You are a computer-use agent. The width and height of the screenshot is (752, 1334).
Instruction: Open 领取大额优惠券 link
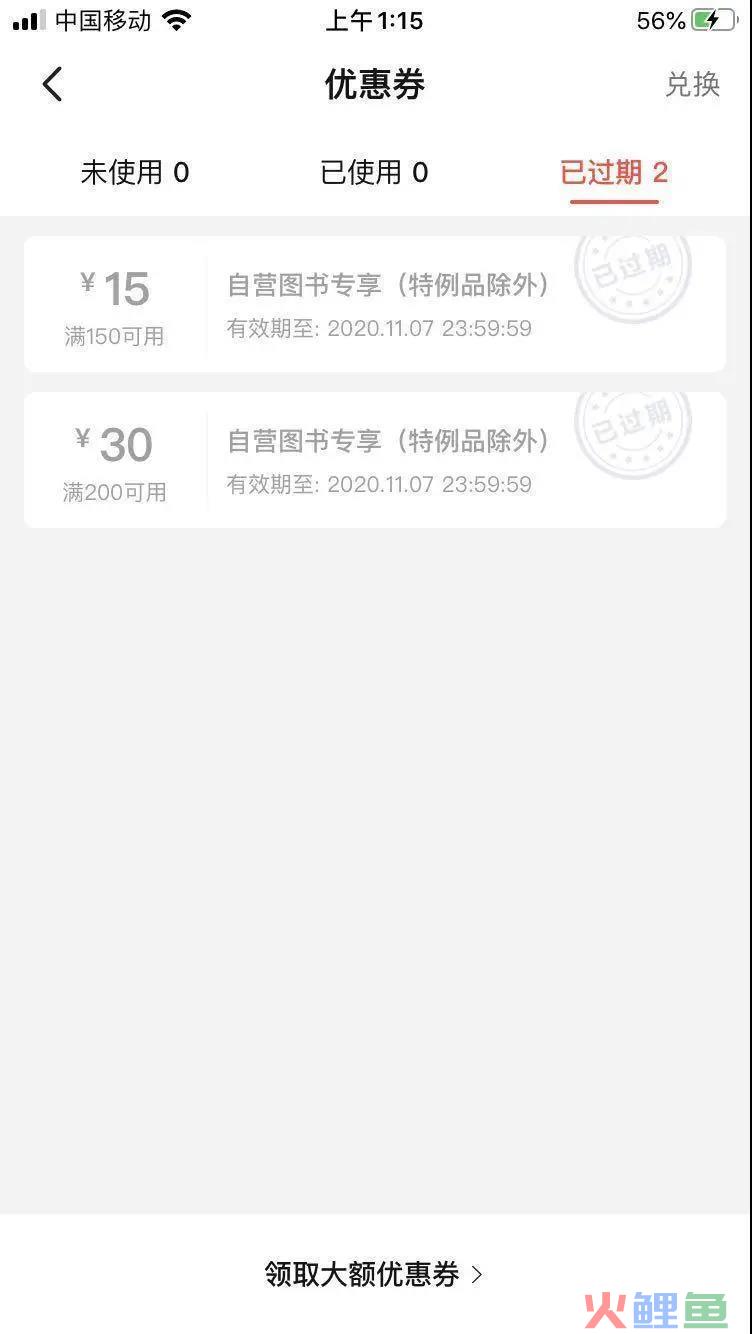(x=374, y=1274)
